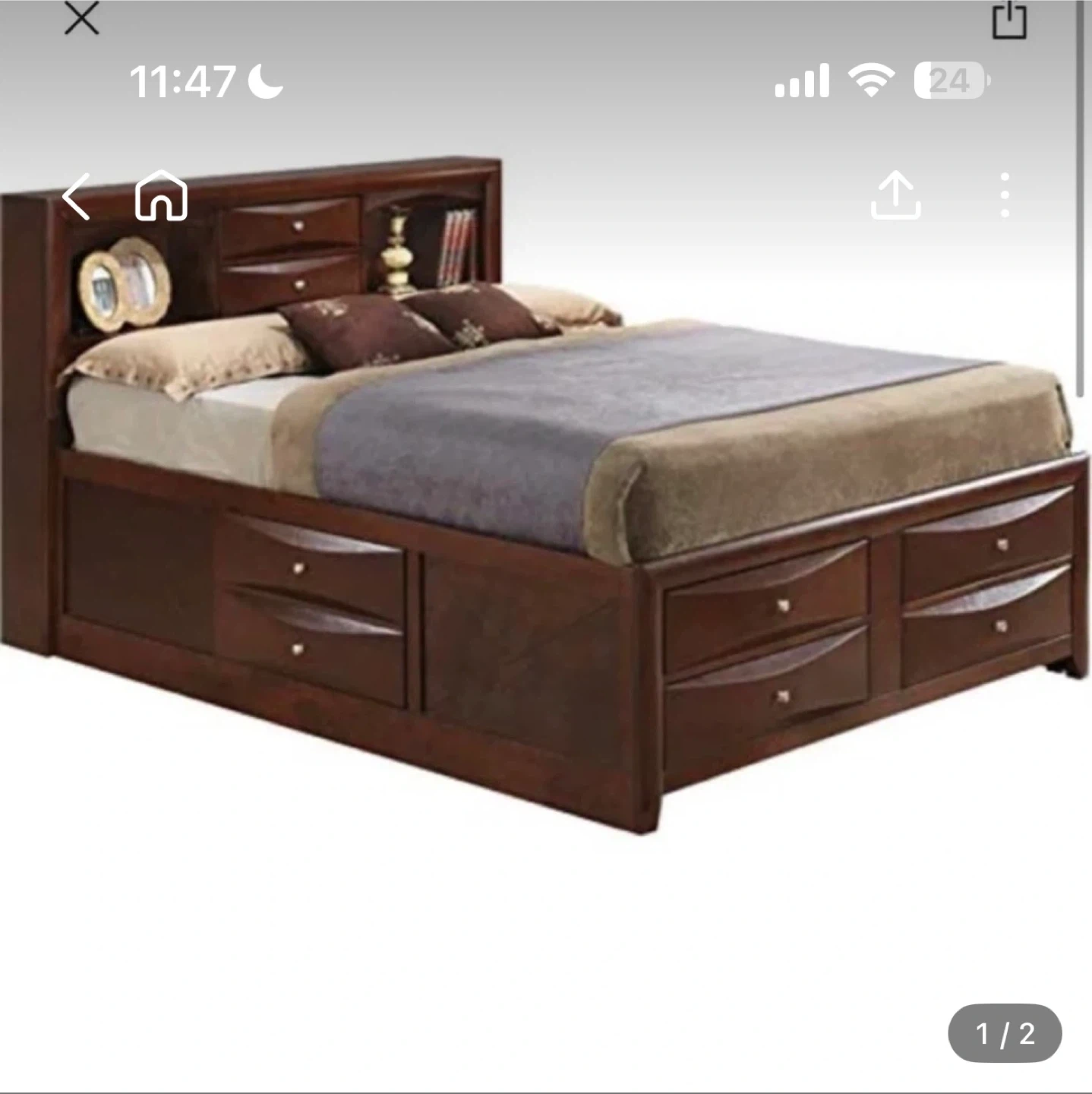
Task: Close the image viewer
Action: point(81,18)
